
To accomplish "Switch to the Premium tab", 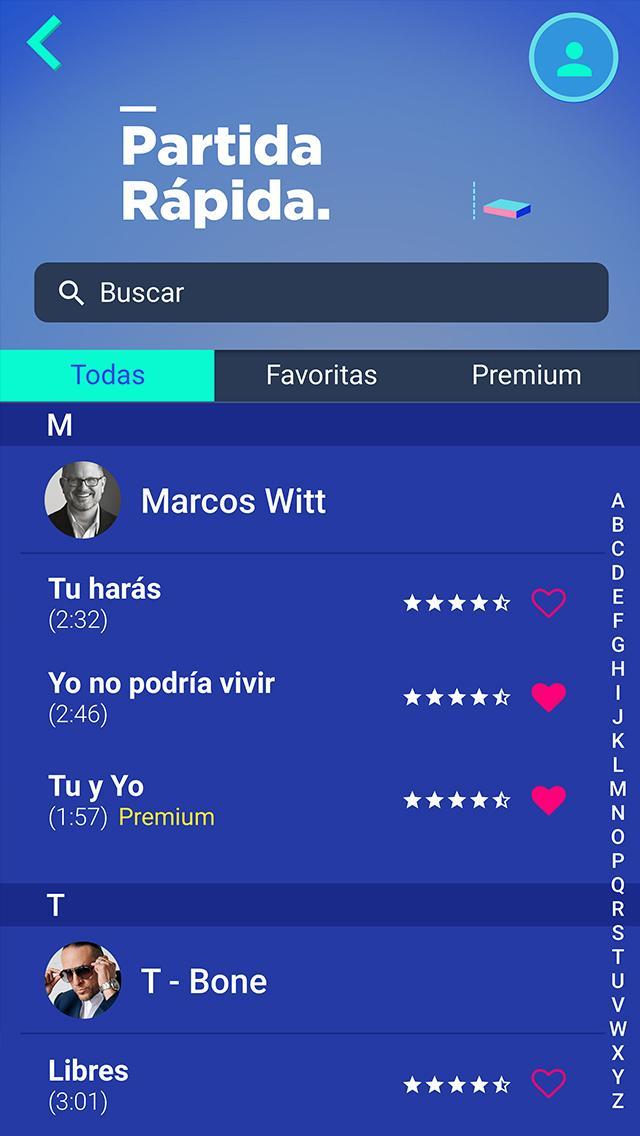I will tap(526, 375).
